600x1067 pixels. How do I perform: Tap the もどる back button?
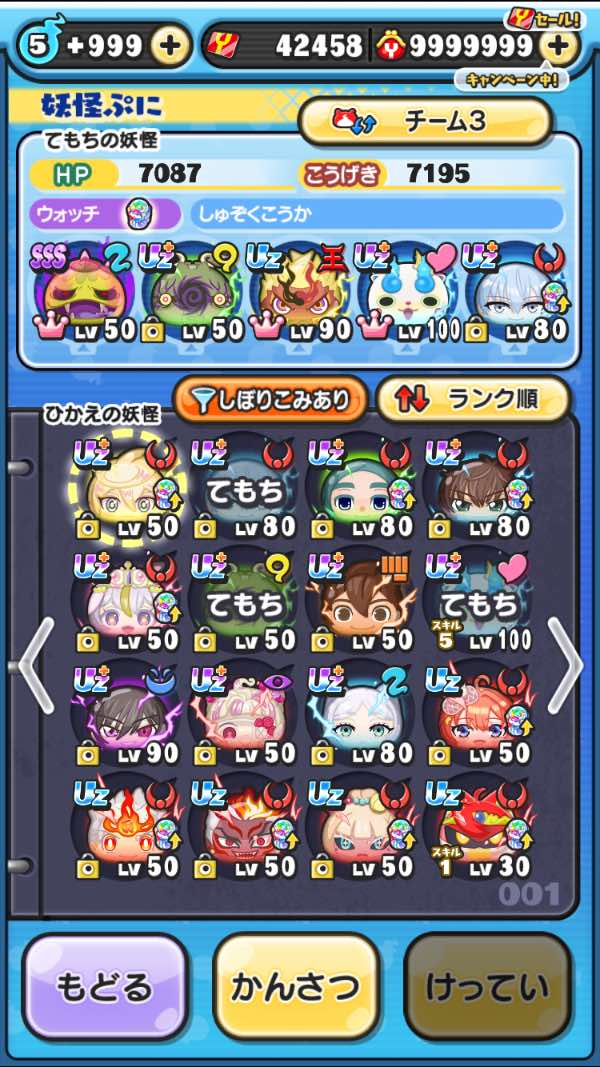coord(104,986)
